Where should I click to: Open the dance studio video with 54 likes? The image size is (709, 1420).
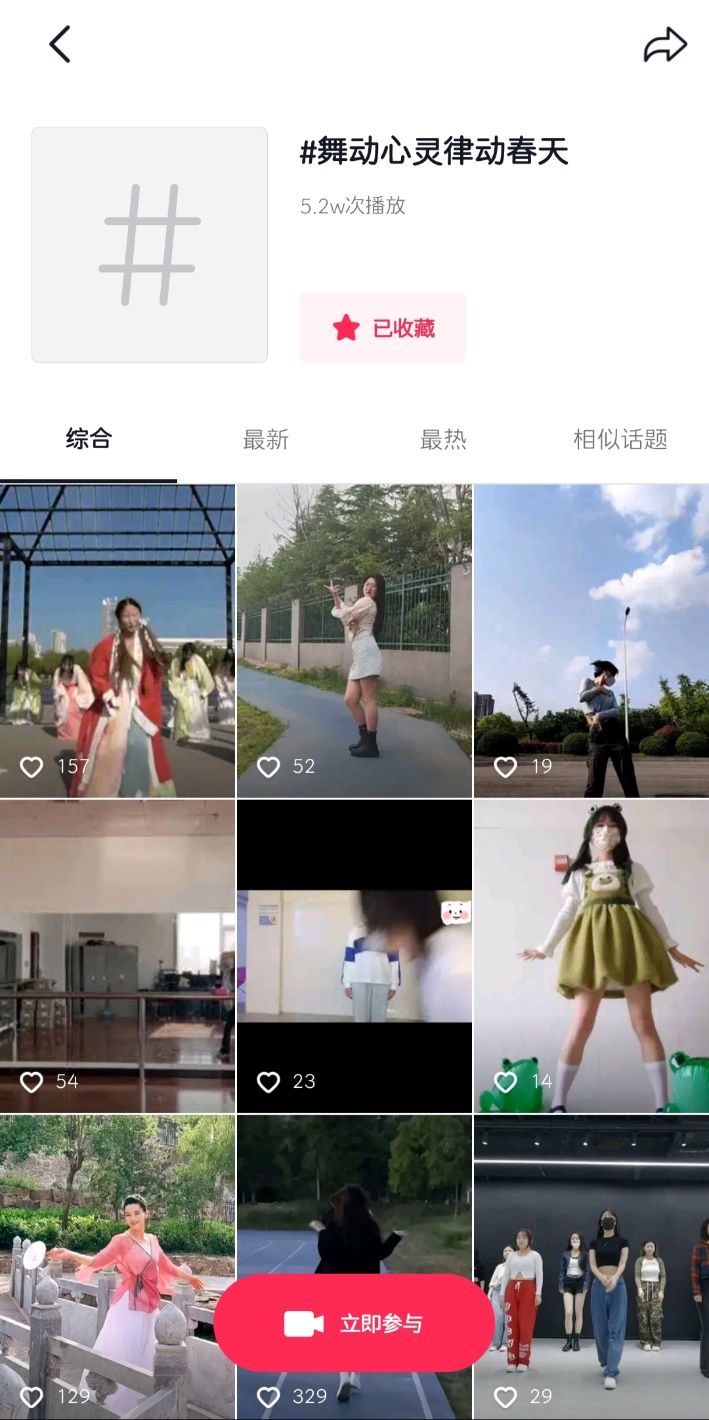(x=117, y=955)
